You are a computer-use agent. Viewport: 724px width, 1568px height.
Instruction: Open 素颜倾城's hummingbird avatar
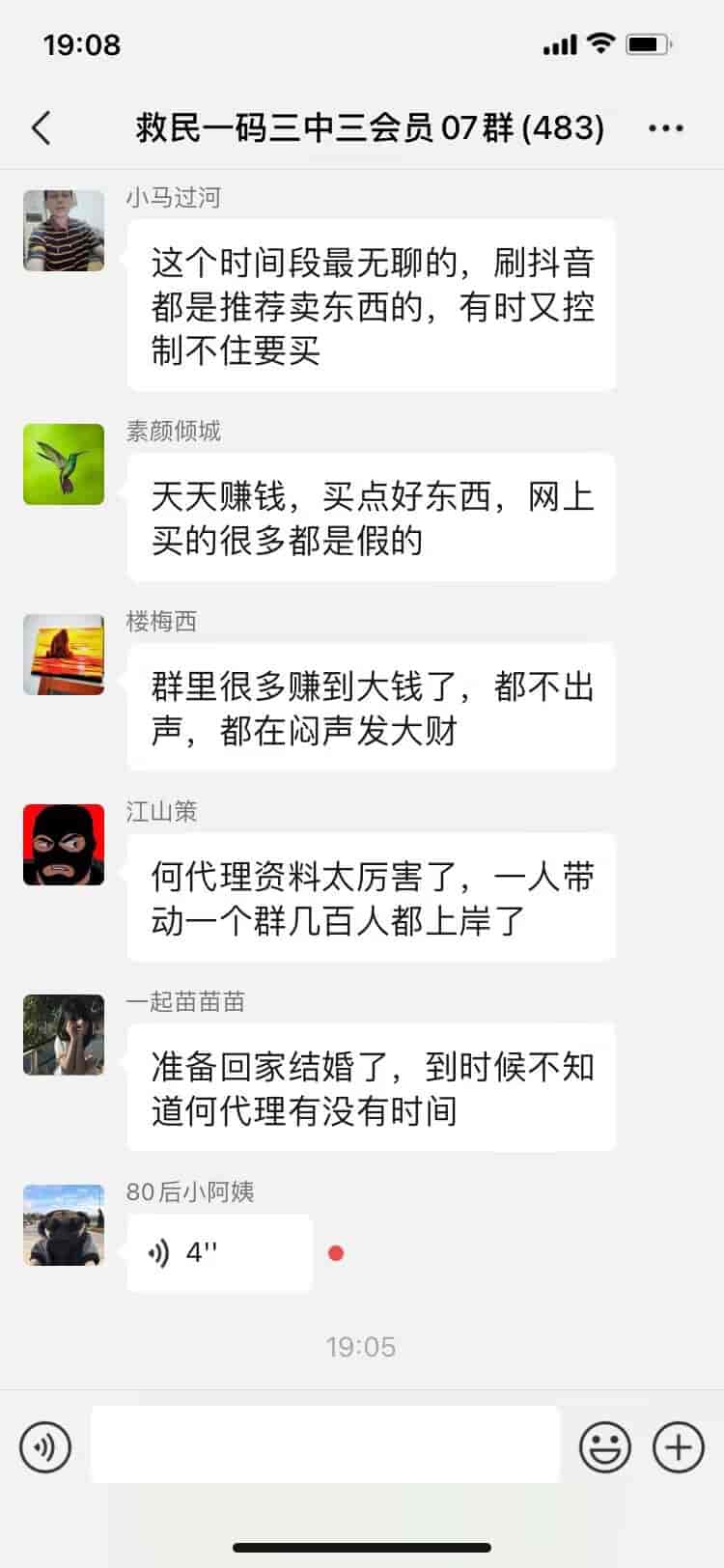pyautogui.click(x=64, y=464)
